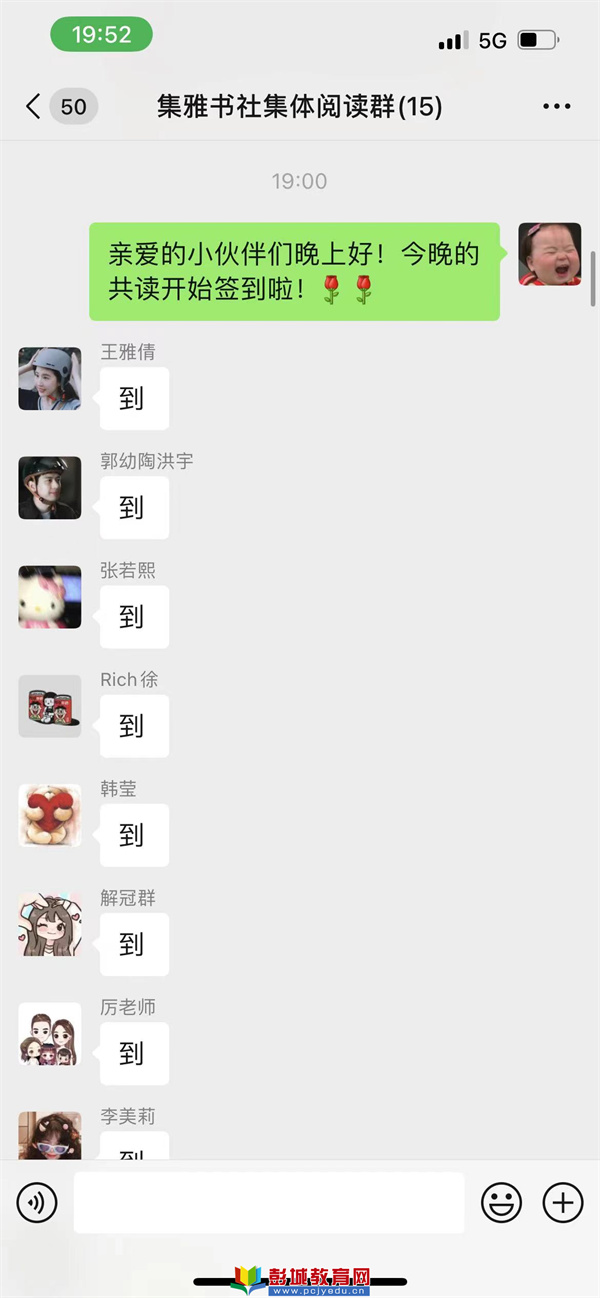Image resolution: width=600 pixels, height=1298 pixels.
Task: View 韩莹's profile avatar
Action: coord(49,815)
